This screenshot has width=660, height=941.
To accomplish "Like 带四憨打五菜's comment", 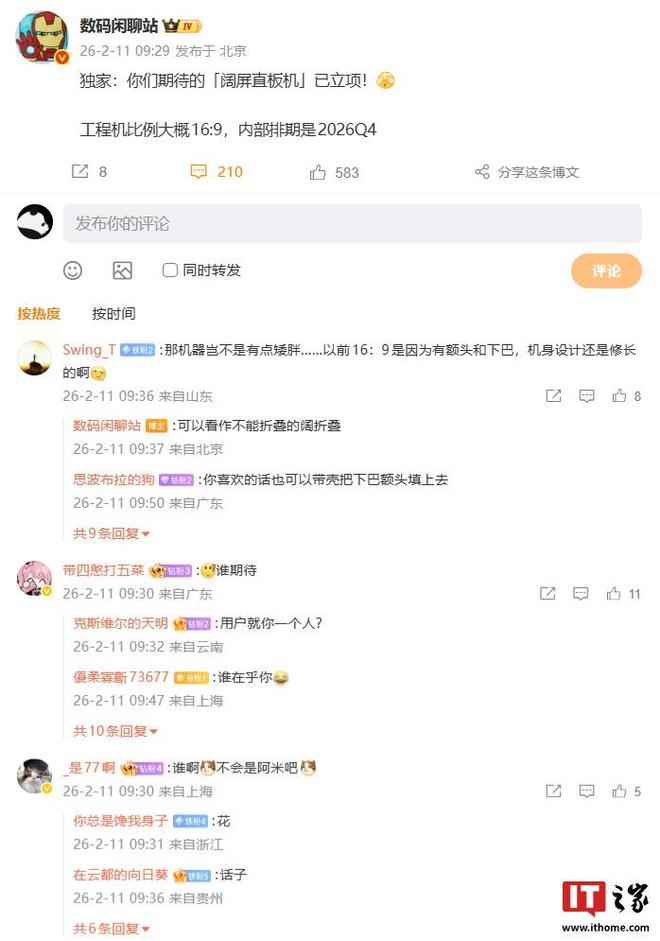I will click(624, 593).
